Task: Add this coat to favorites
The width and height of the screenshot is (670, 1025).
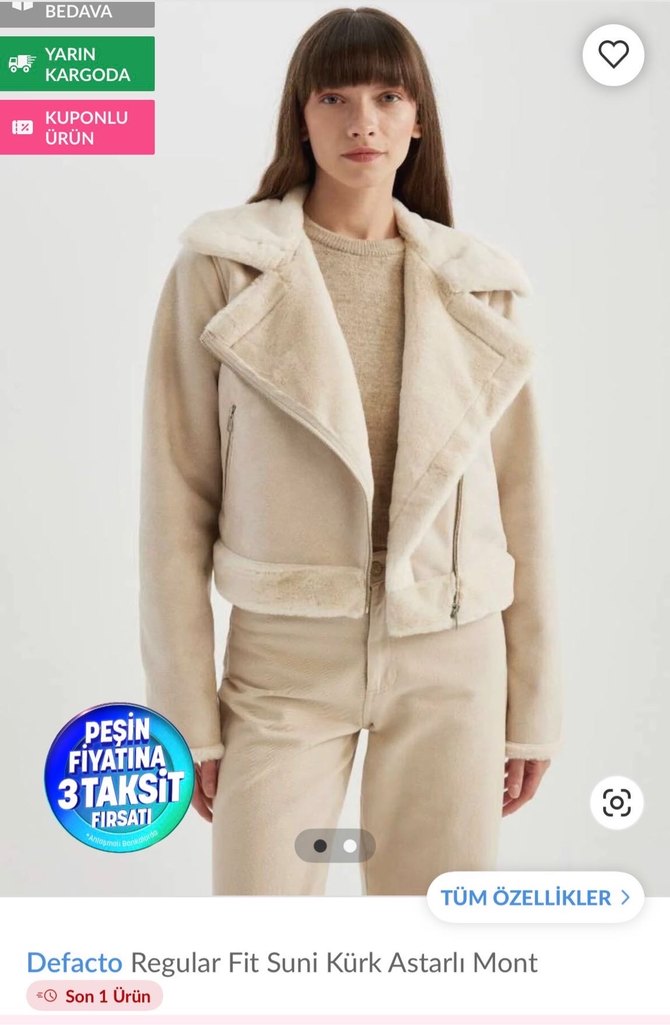Action: [x=613, y=54]
